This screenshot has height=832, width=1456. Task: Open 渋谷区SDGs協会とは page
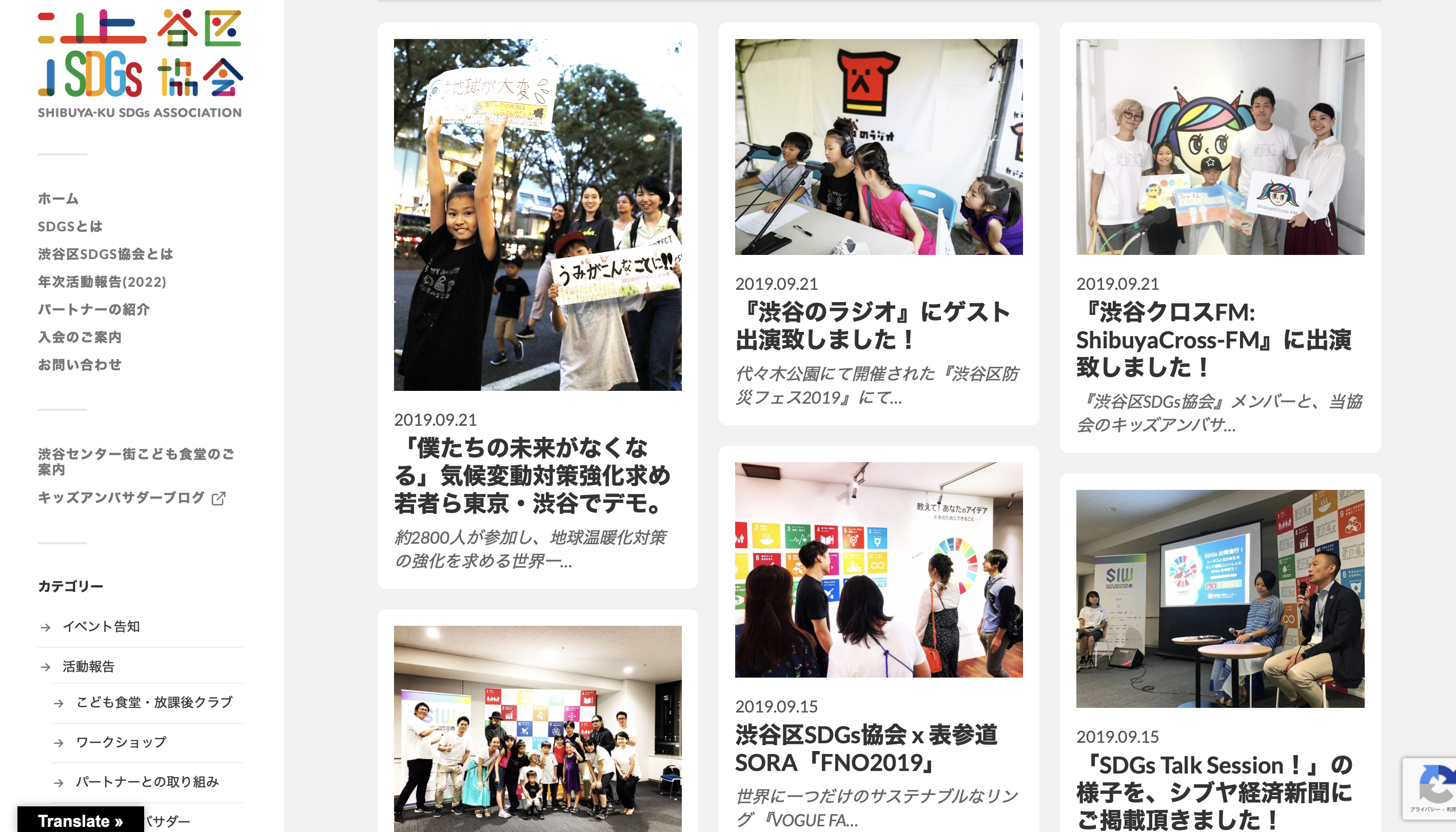click(x=105, y=254)
